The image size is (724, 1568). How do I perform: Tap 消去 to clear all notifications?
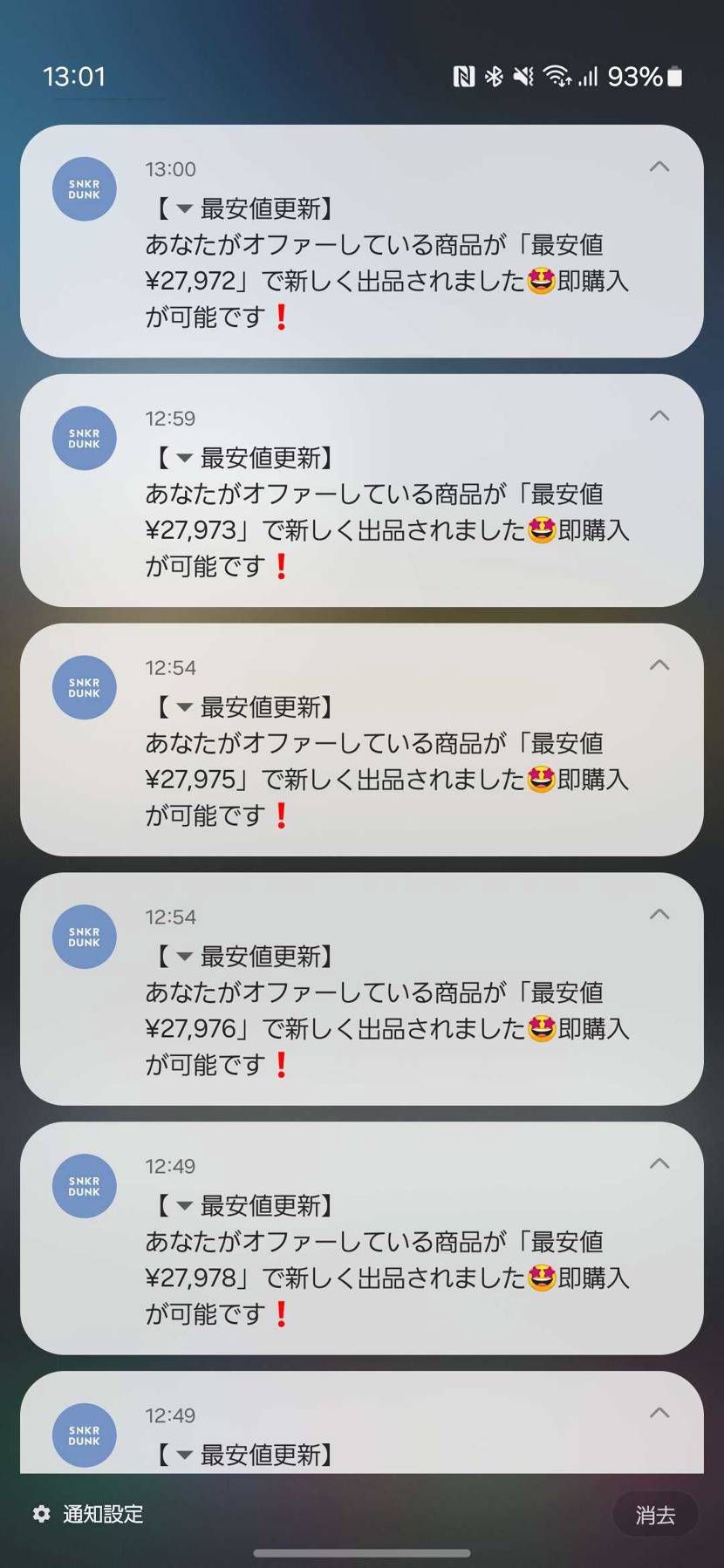pos(654,1515)
